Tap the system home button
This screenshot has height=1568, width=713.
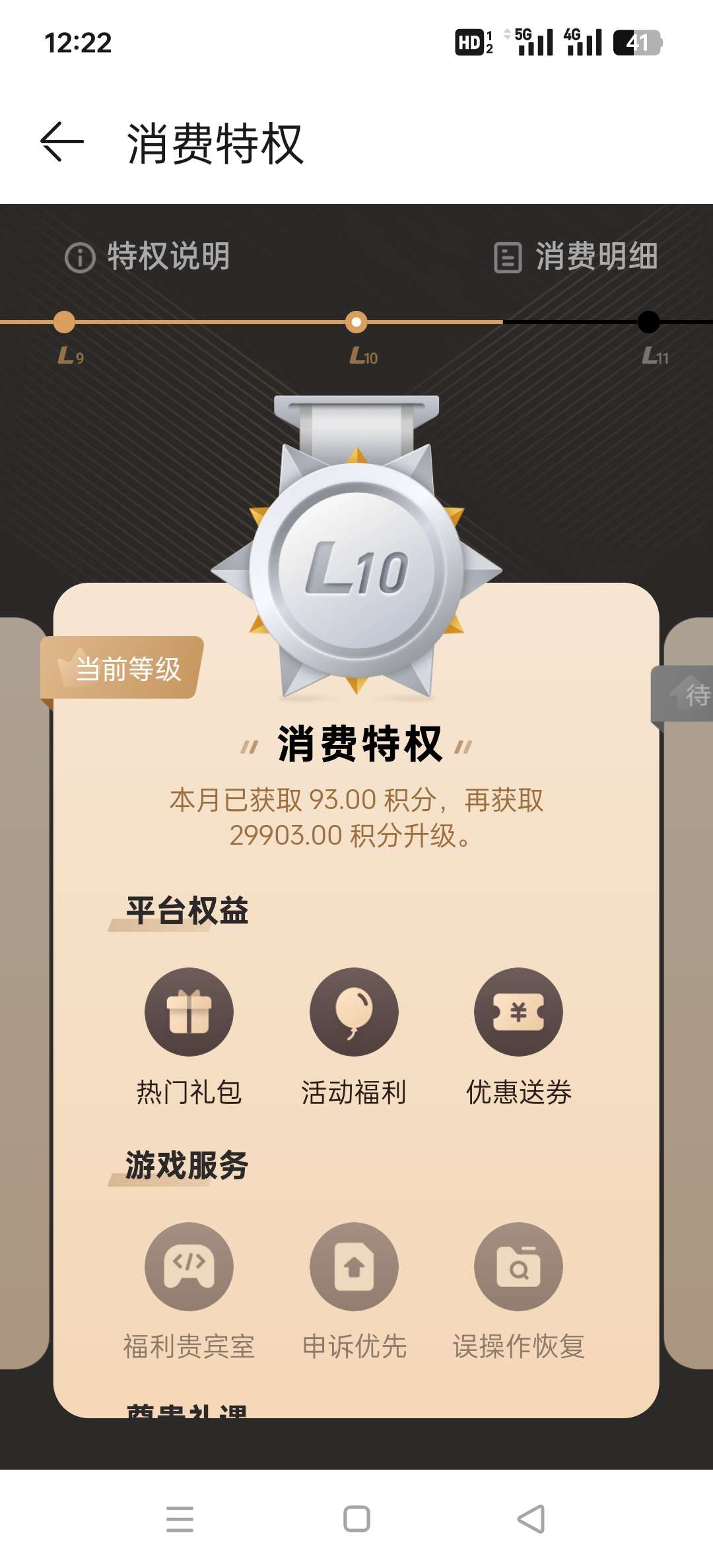pyautogui.click(x=356, y=1519)
